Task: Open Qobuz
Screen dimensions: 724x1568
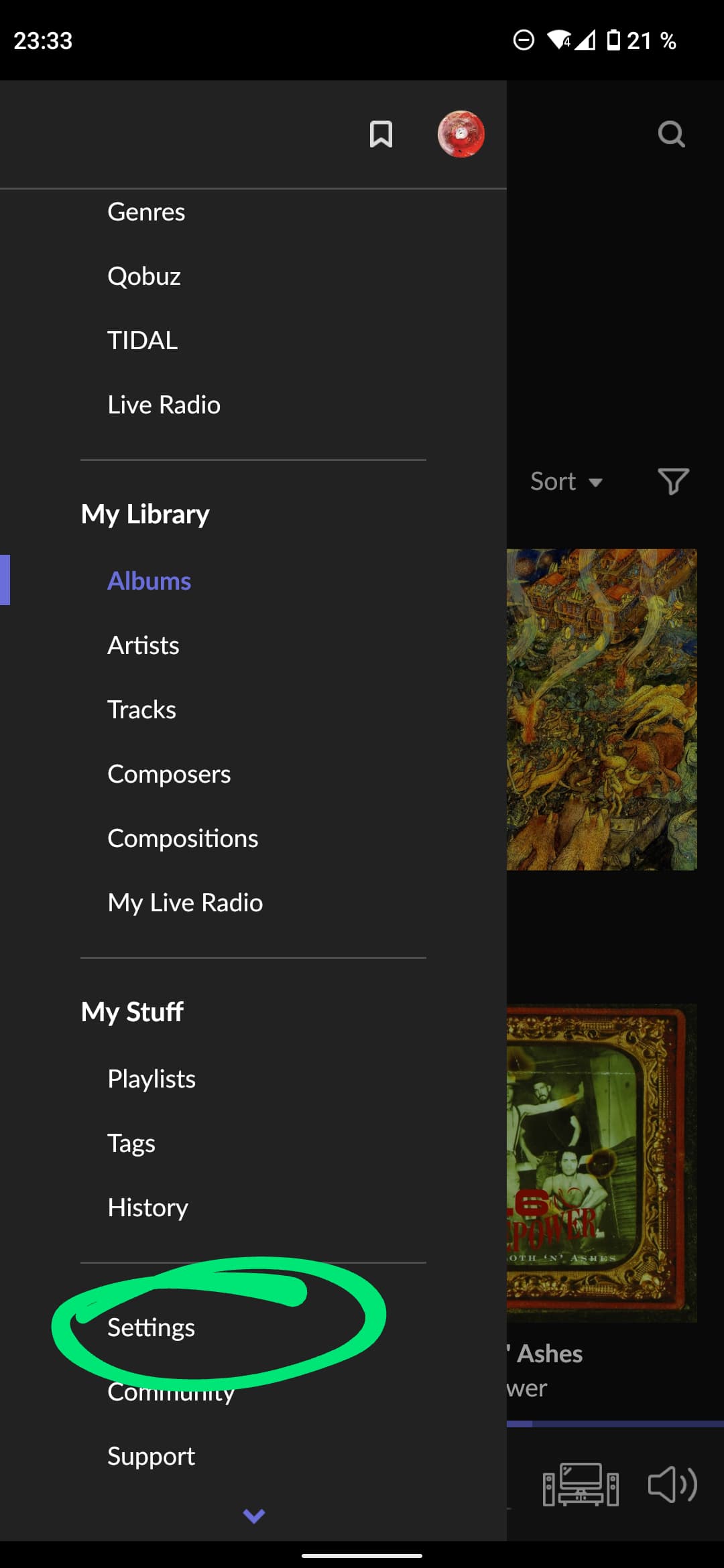Action: click(144, 277)
